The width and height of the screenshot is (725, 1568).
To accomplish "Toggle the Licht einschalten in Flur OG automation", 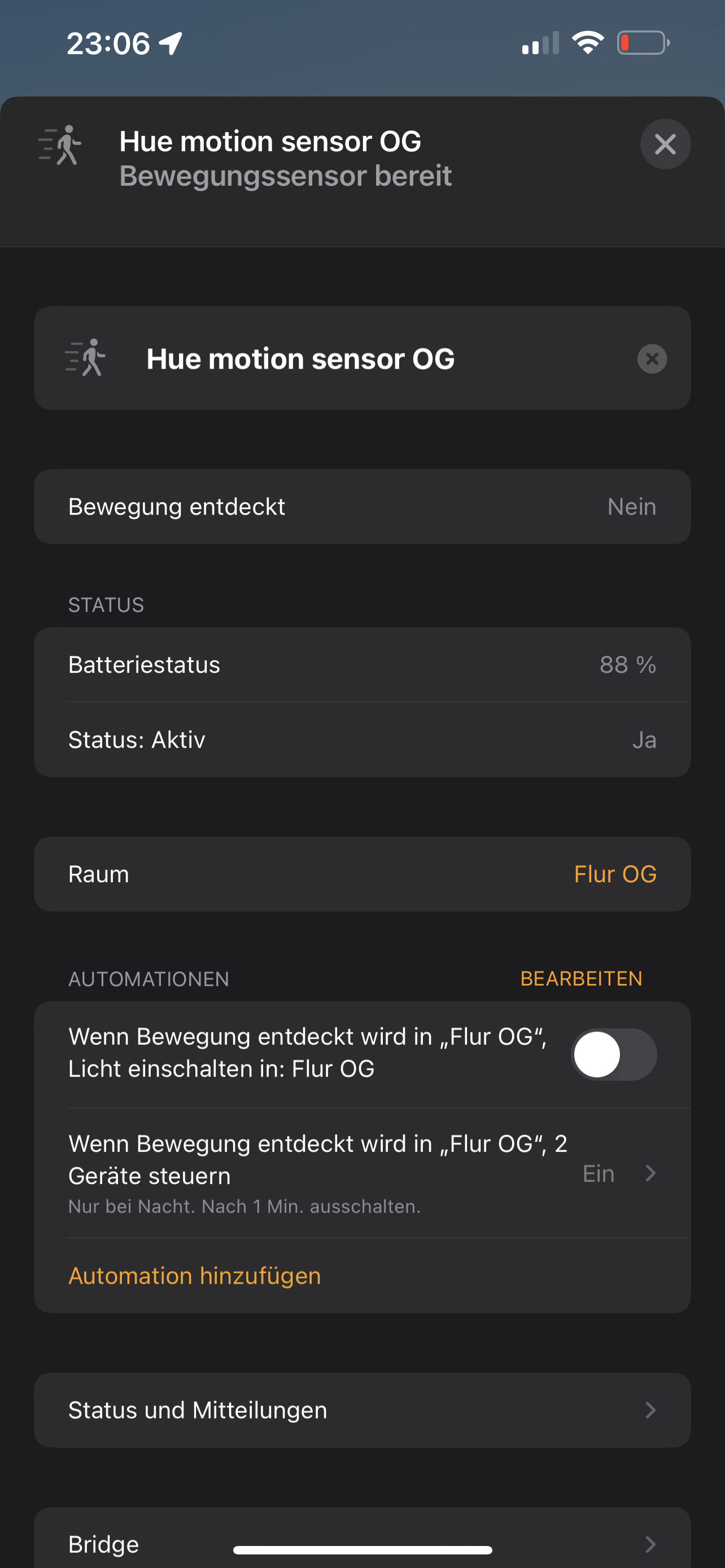I will pyautogui.click(x=614, y=1054).
